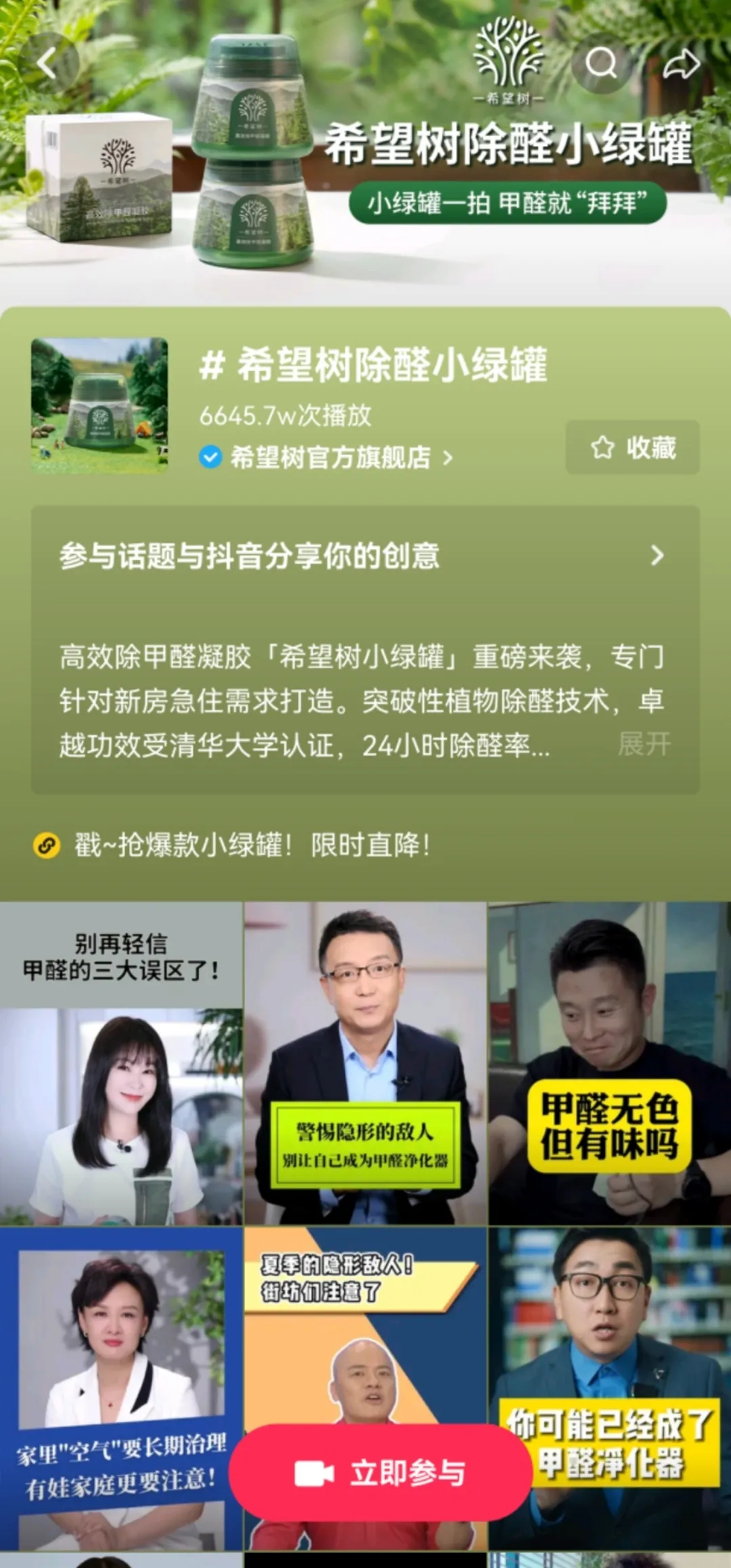
Task: Open 希望树官方旗舰店 store page
Action: [x=332, y=457]
